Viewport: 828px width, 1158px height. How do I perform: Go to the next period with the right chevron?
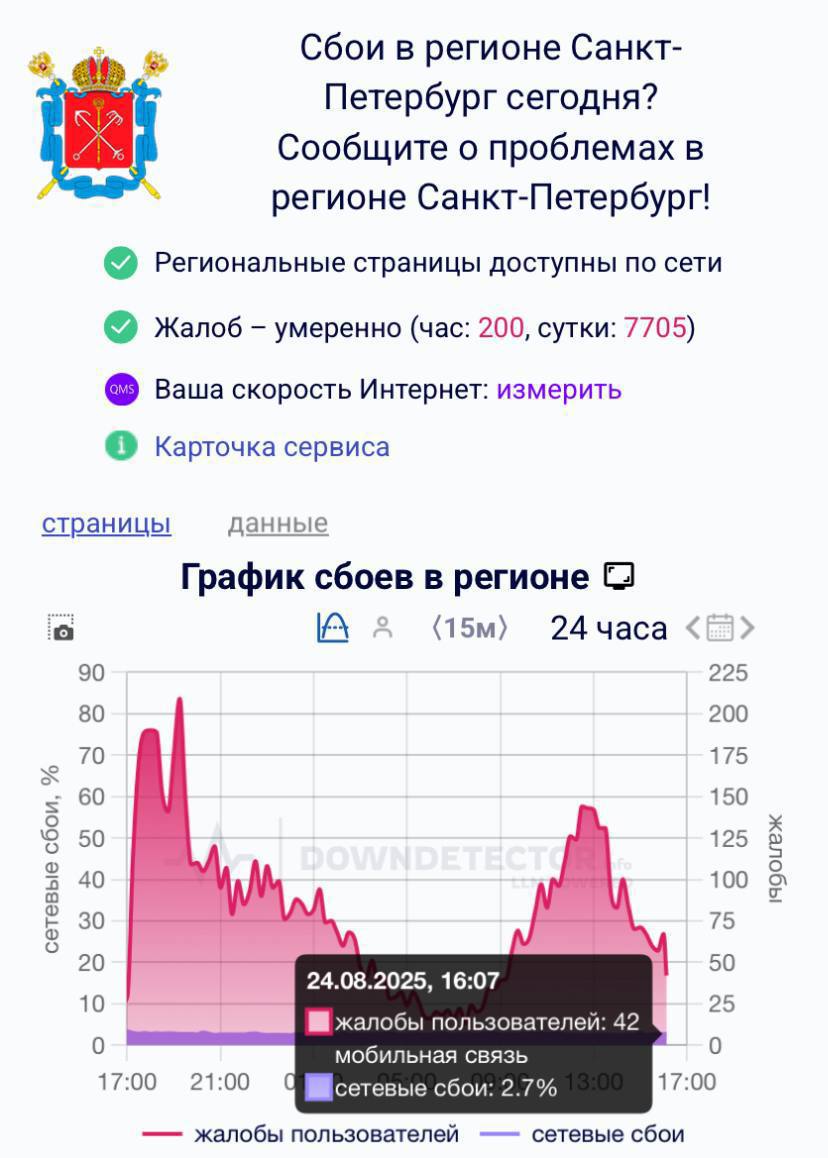click(747, 628)
